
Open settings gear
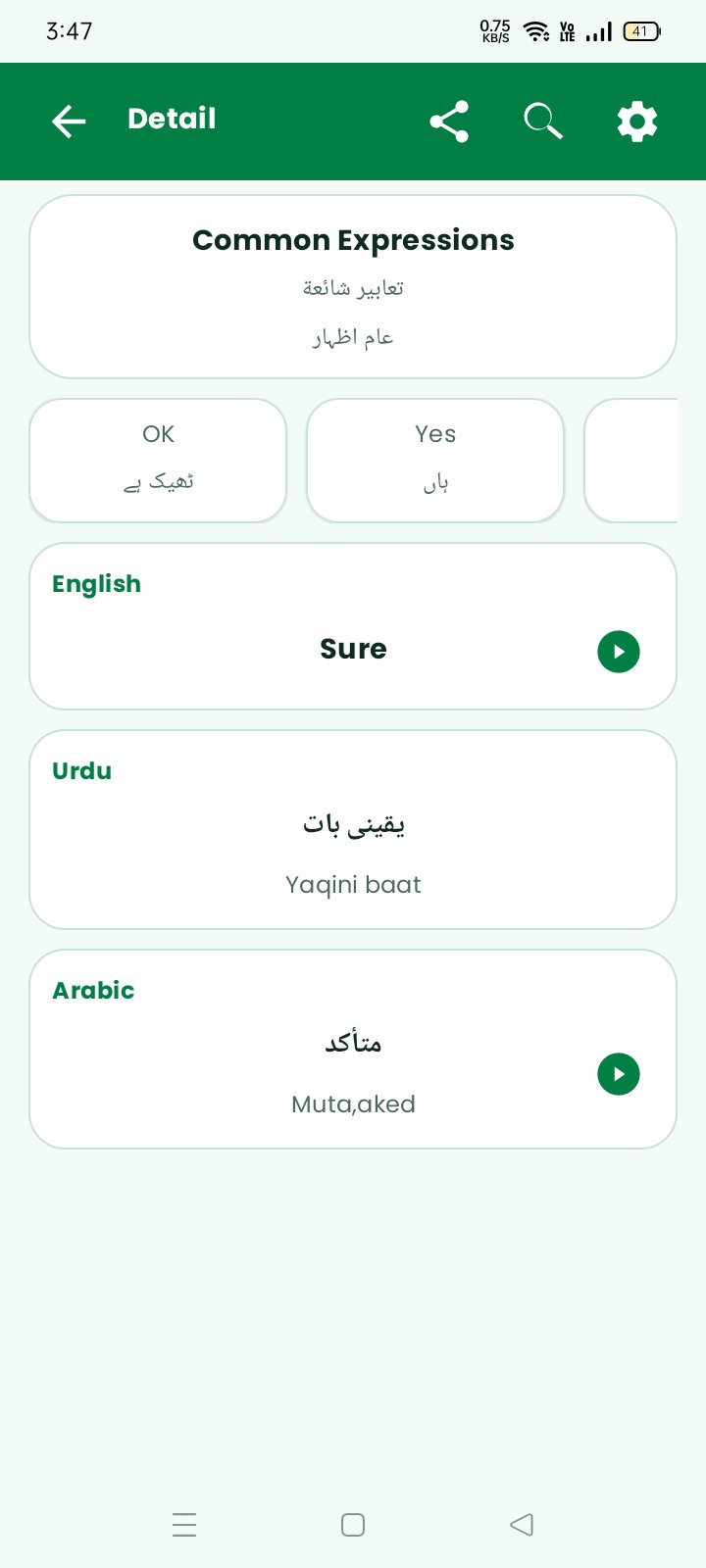637,122
